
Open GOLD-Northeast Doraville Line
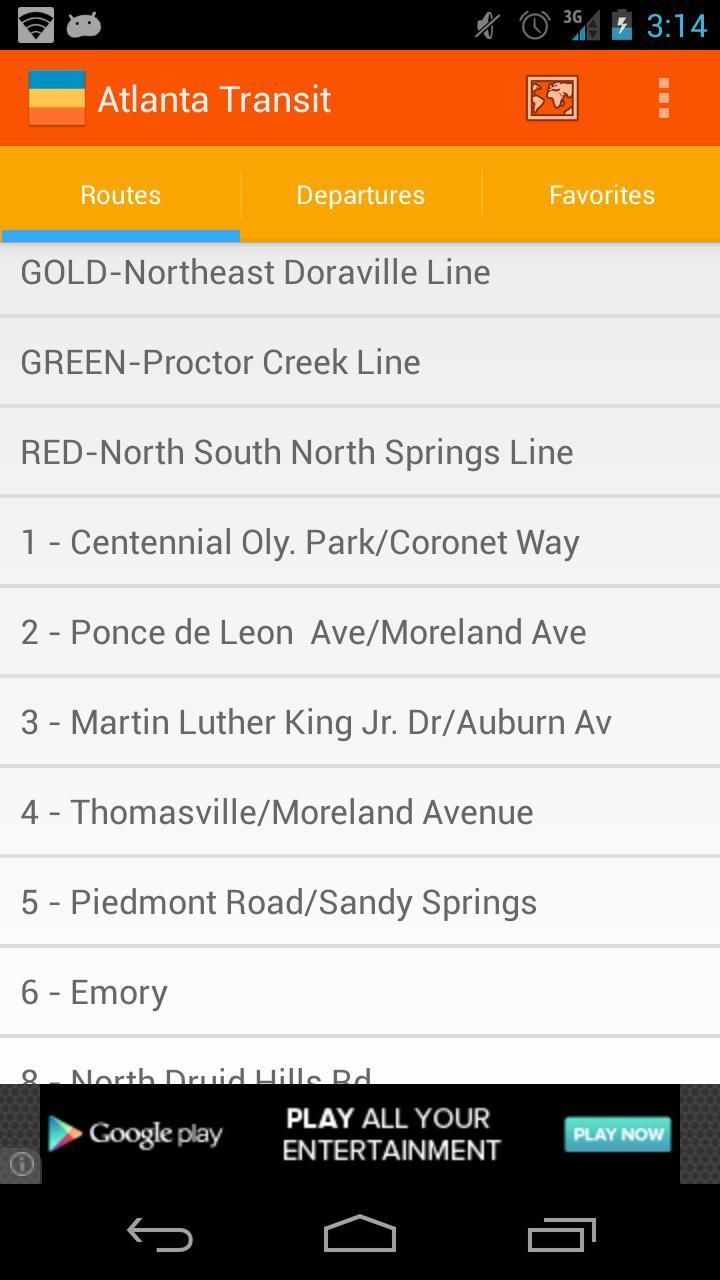point(360,272)
